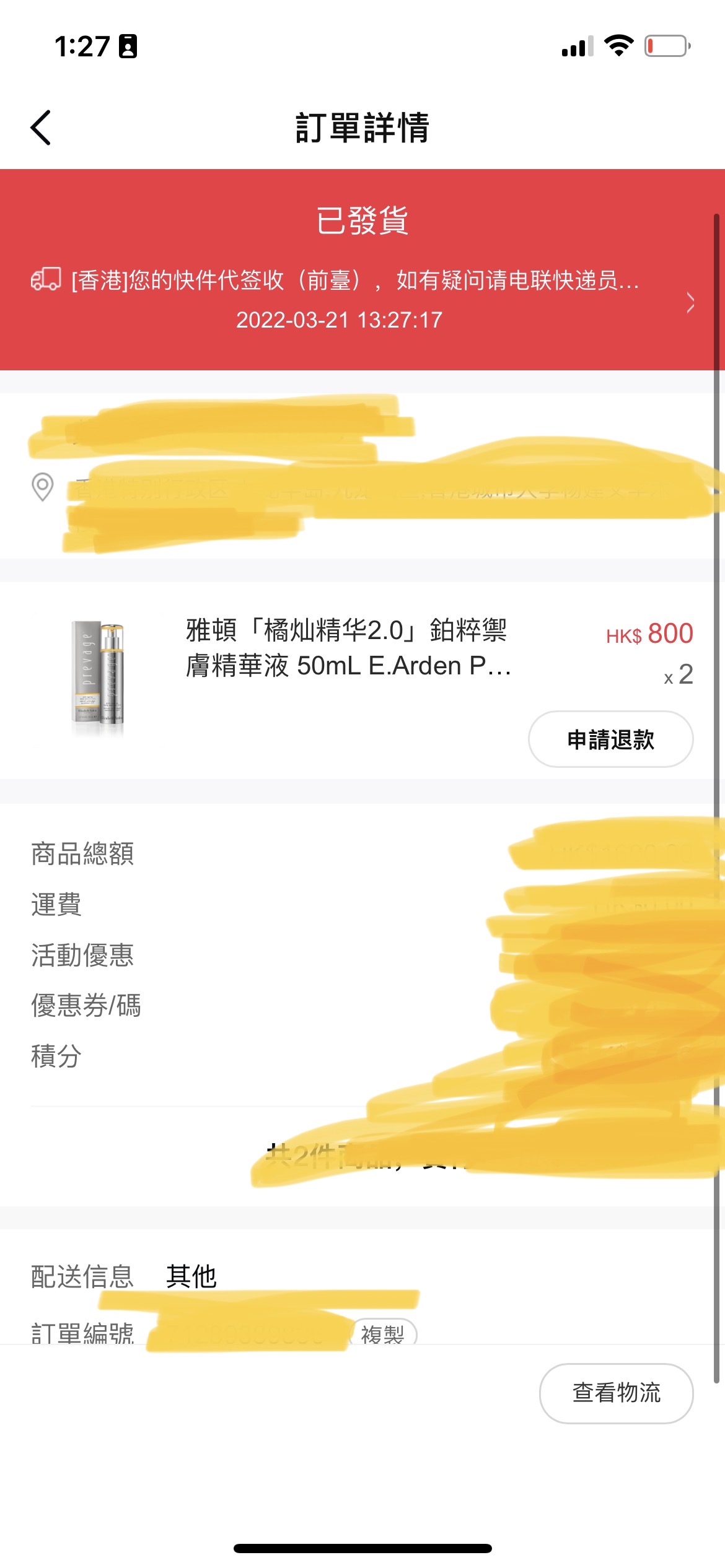The height and width of the screenshot is (1568, 725).
Task: Tap the 配送信息 delivery info row
Action: tap(81, 1277)
